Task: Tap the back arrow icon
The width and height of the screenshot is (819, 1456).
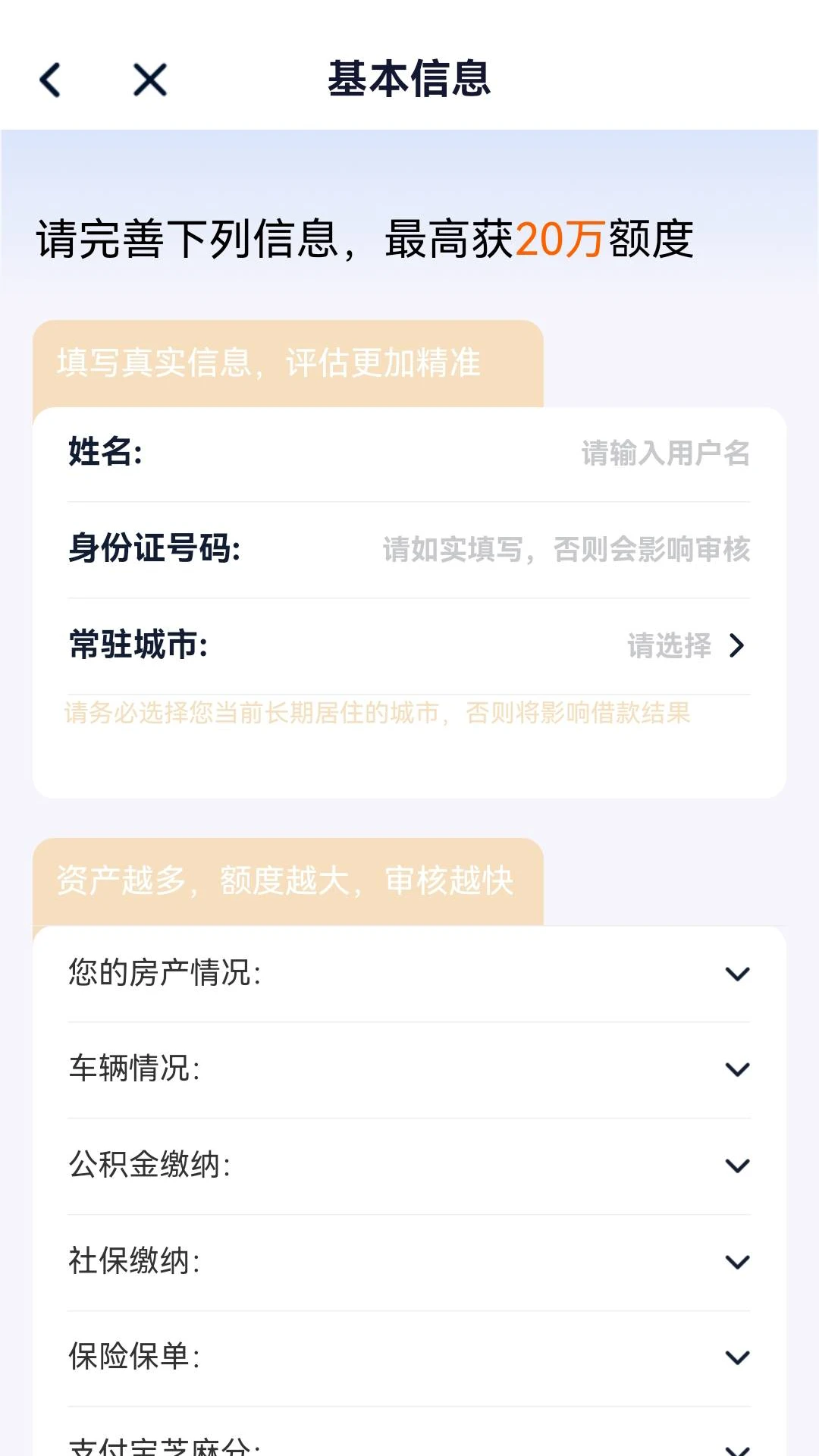Action: click(x=50, y=79)
